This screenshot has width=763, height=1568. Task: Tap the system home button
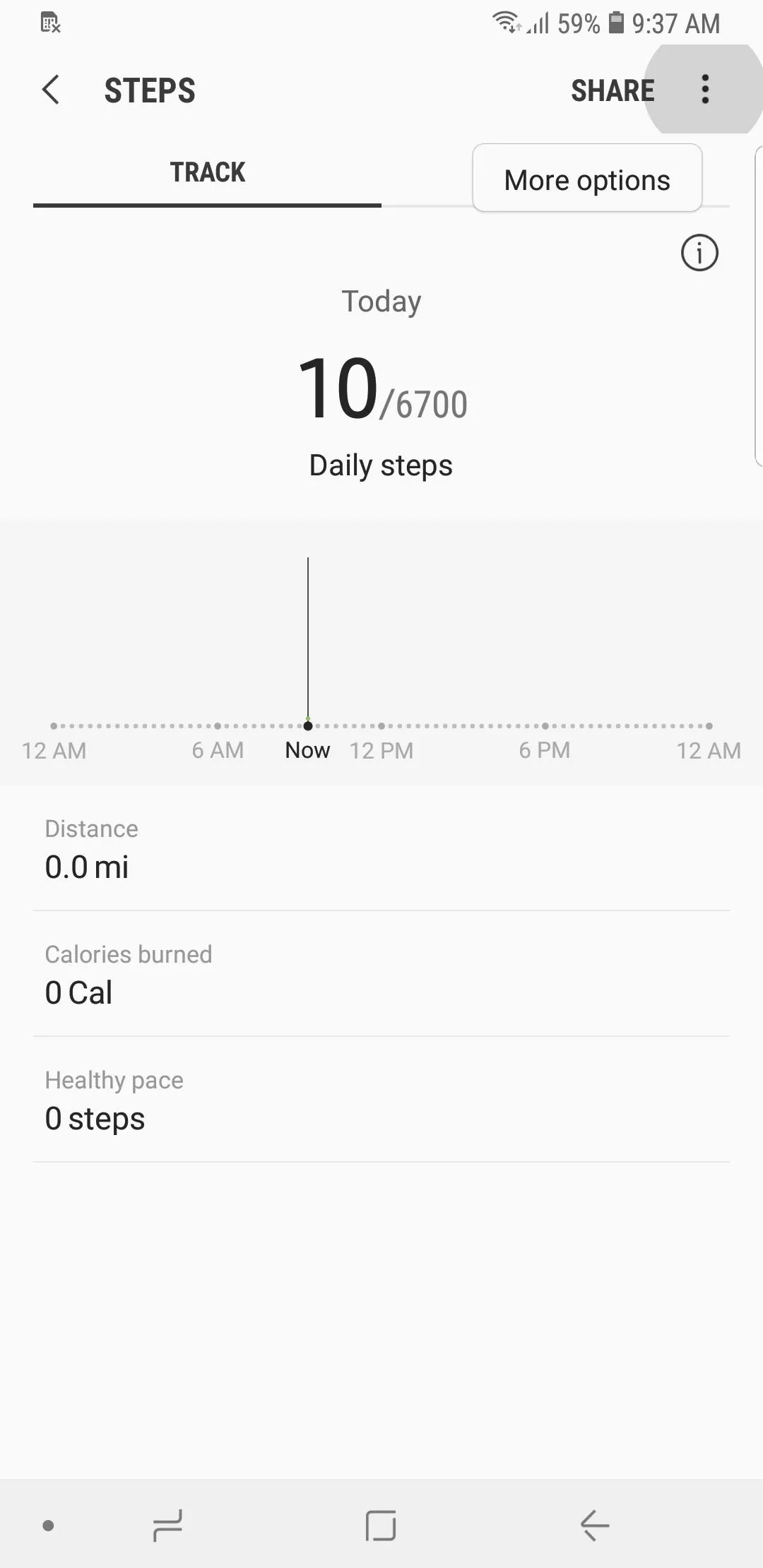point(381,1525)
